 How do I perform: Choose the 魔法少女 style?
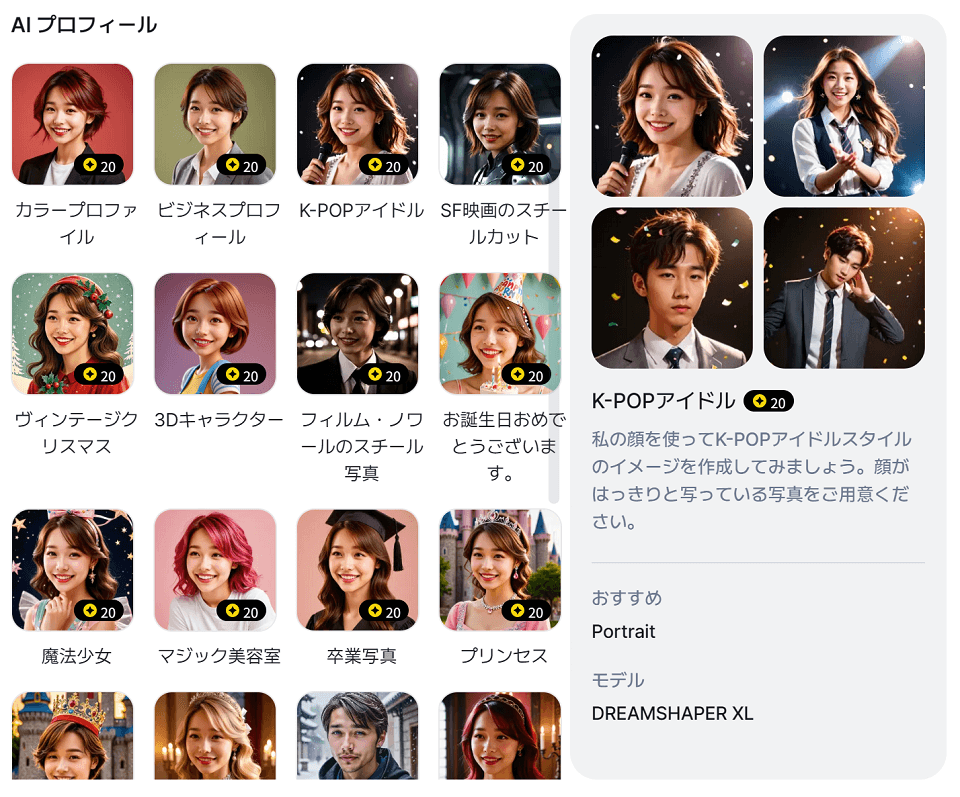[72, 570]
